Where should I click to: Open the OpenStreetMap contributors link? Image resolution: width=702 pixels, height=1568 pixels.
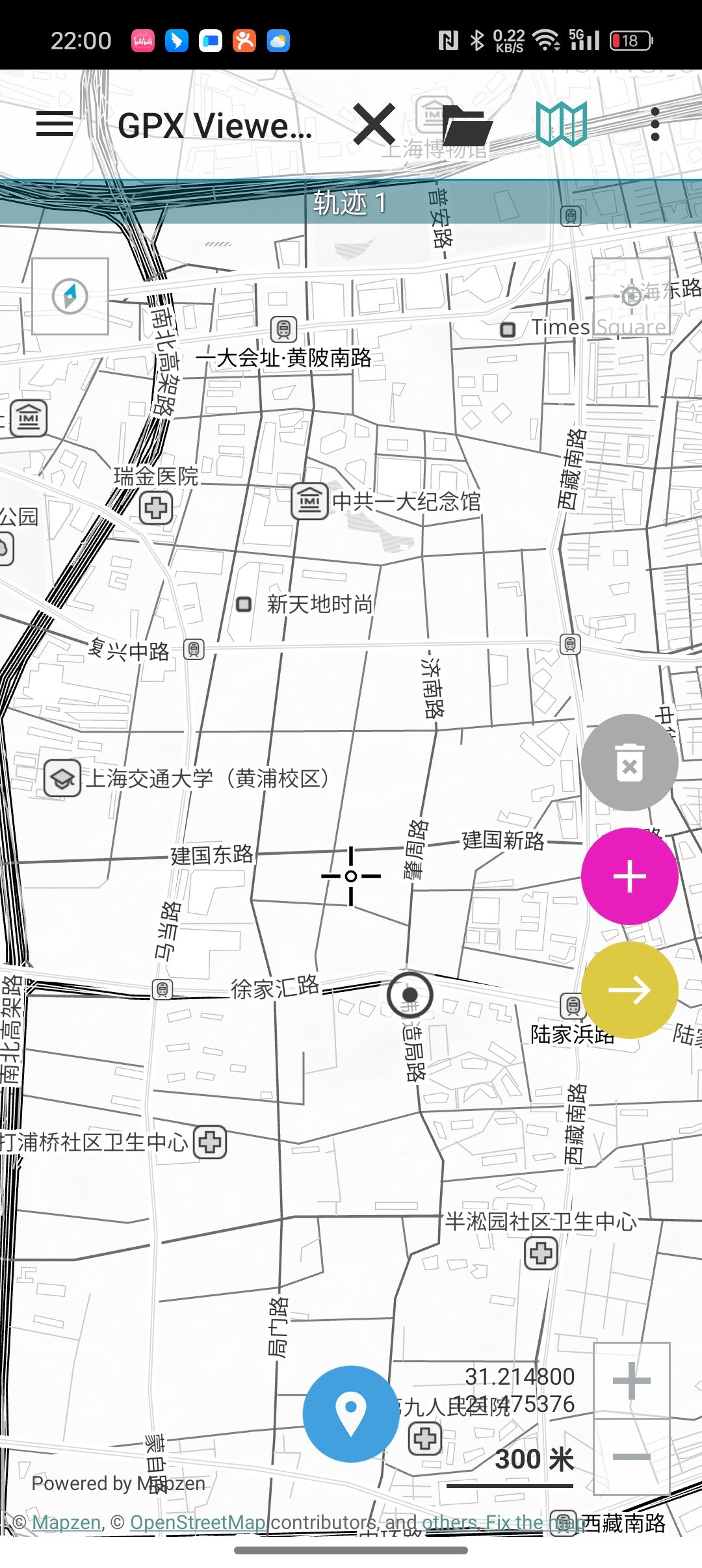pos(198,1522)
